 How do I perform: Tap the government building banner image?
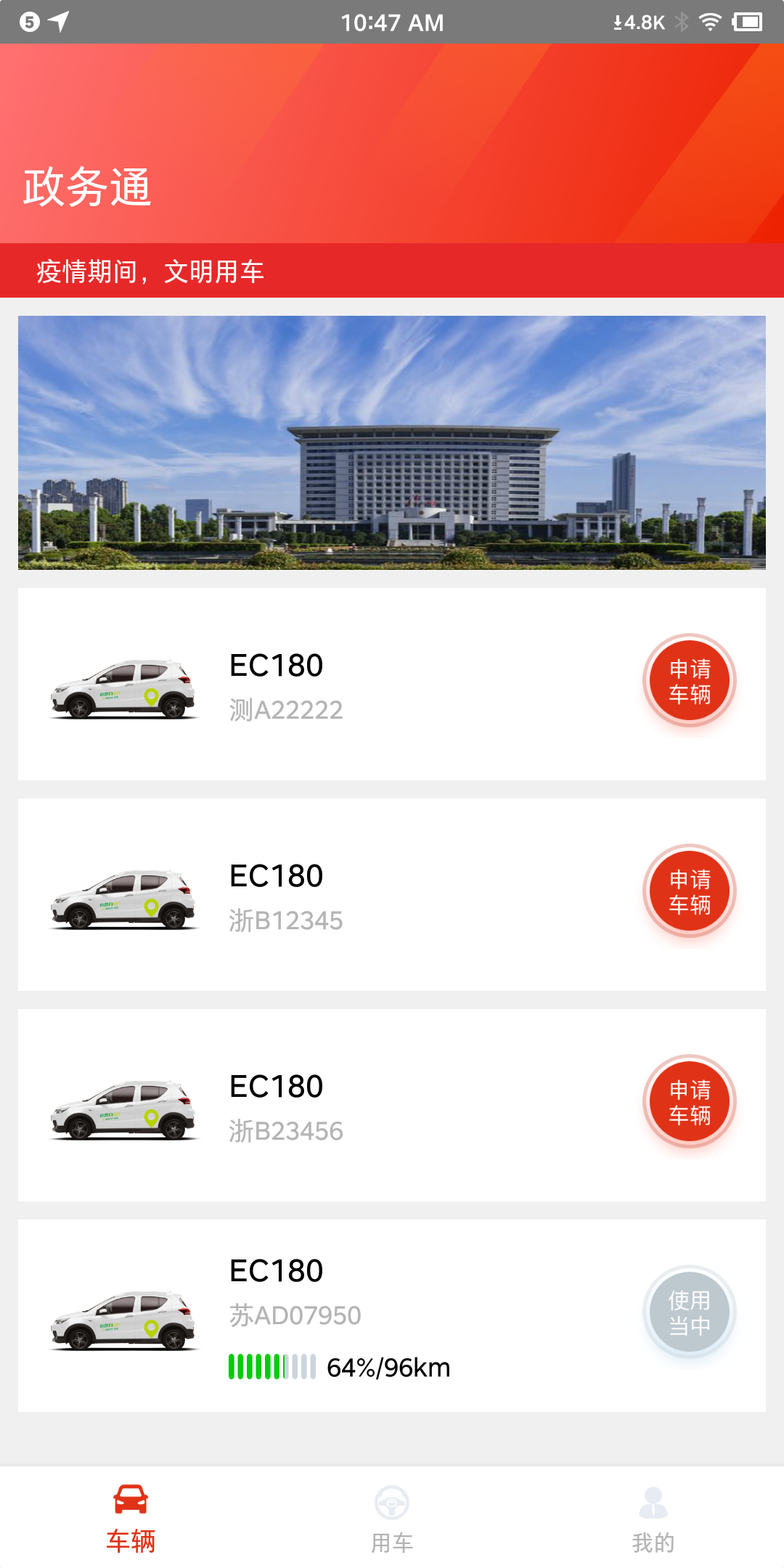coord(392,443)
